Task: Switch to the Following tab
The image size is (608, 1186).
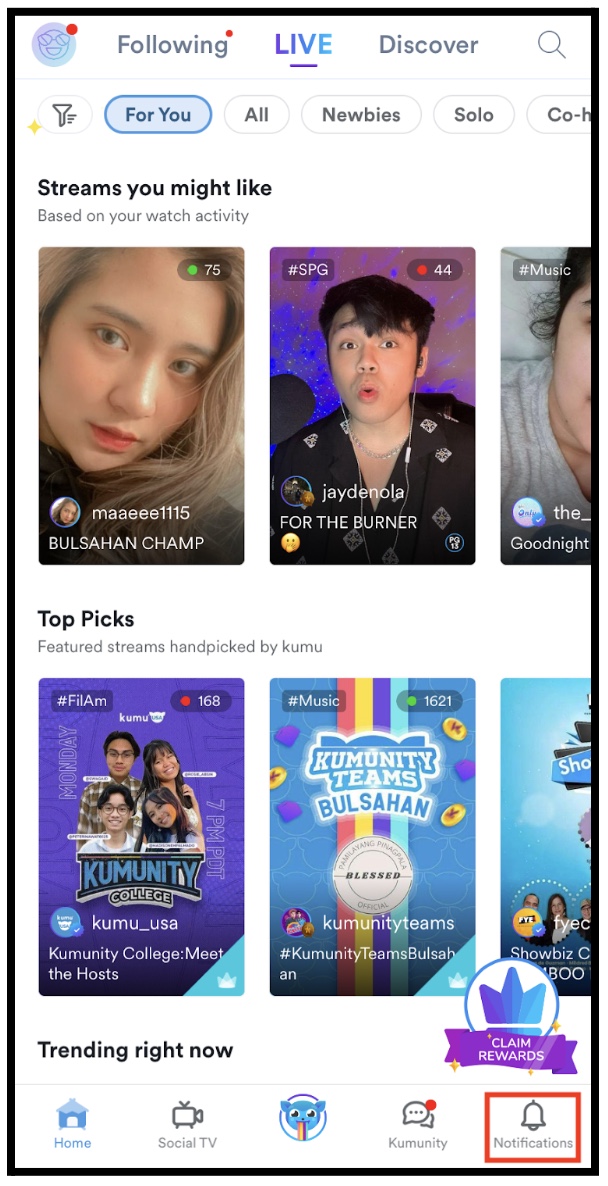Action: [172, 45]
